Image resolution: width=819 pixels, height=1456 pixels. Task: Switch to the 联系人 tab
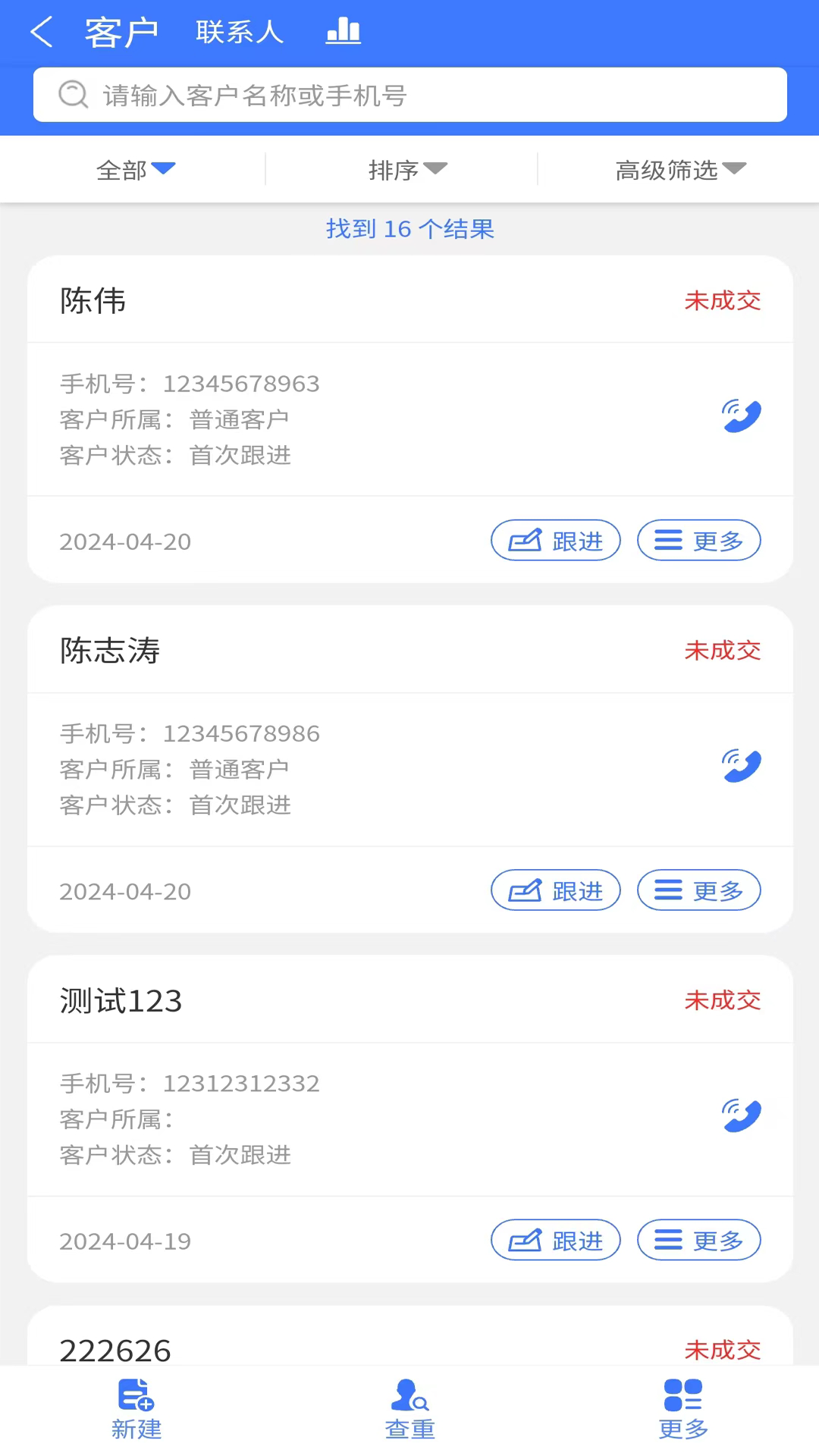[239, 32]
